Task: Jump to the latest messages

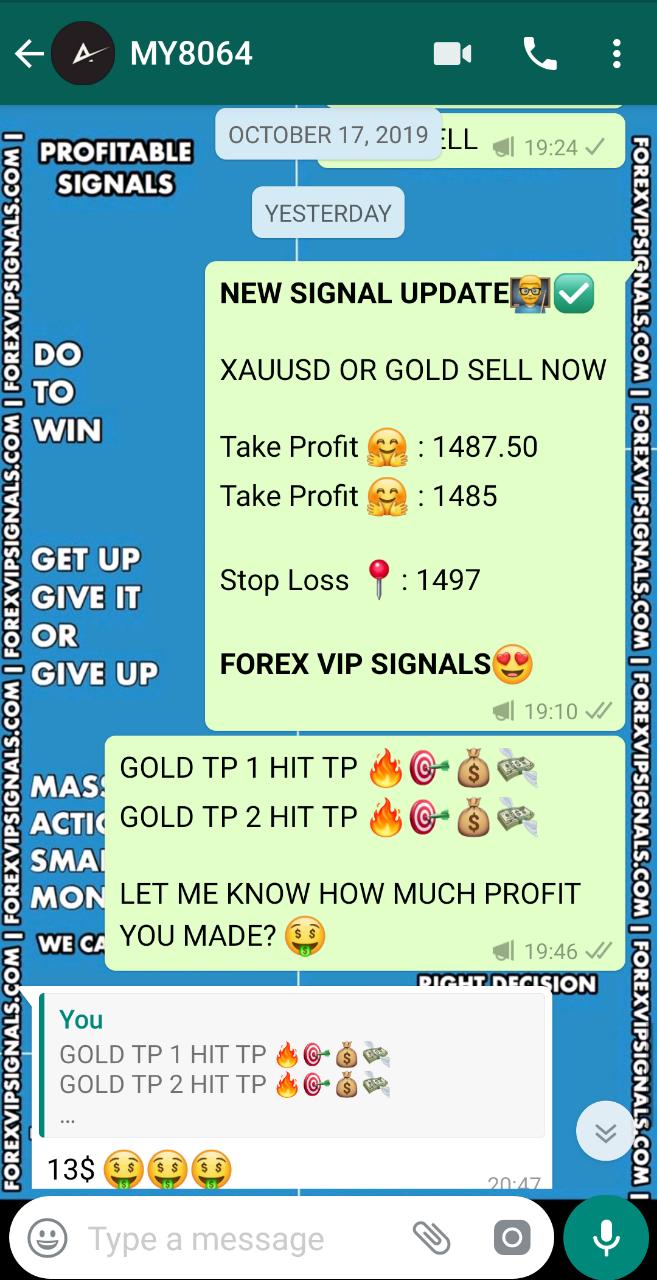Action: [605, 1132]
